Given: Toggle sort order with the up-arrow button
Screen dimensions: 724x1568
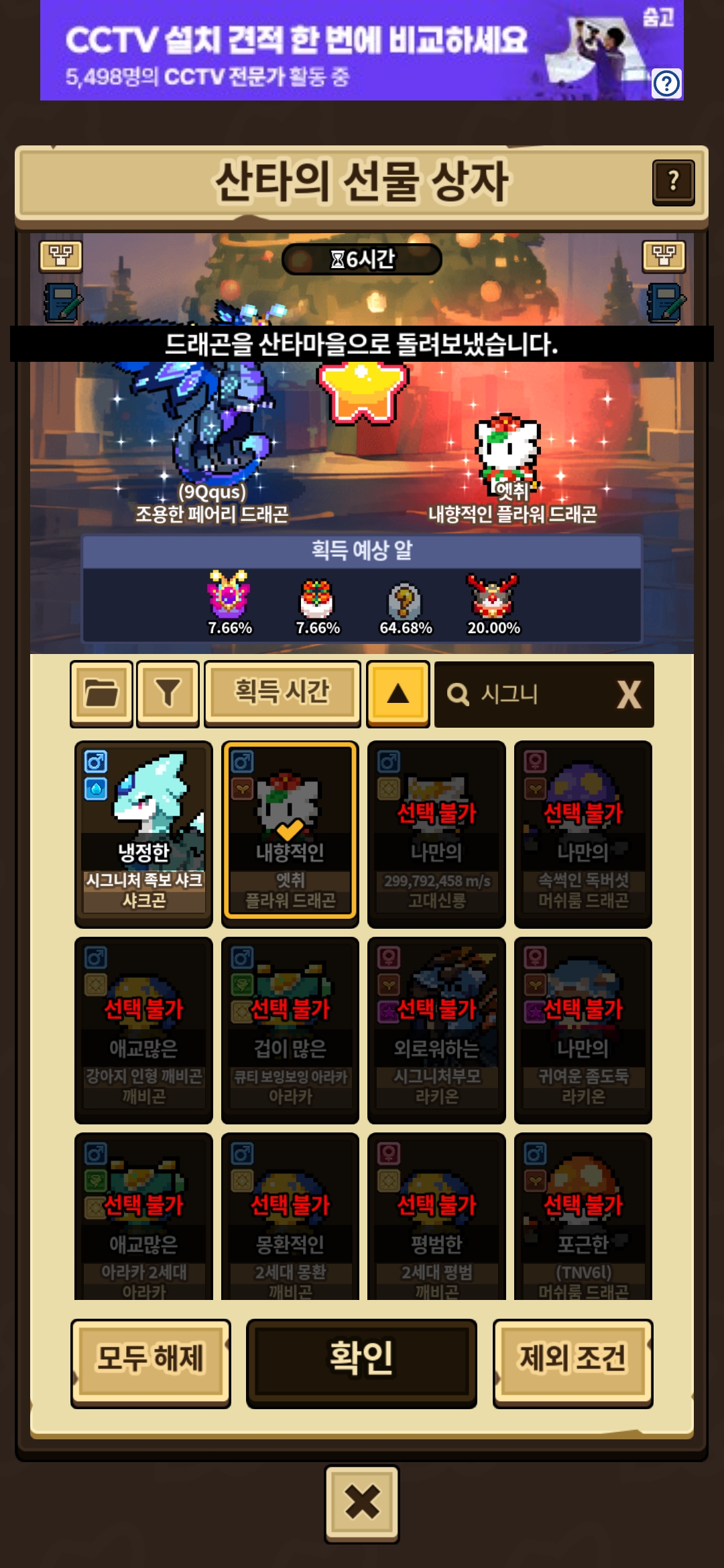Looking at the screenshot, I should coord(398,694).
